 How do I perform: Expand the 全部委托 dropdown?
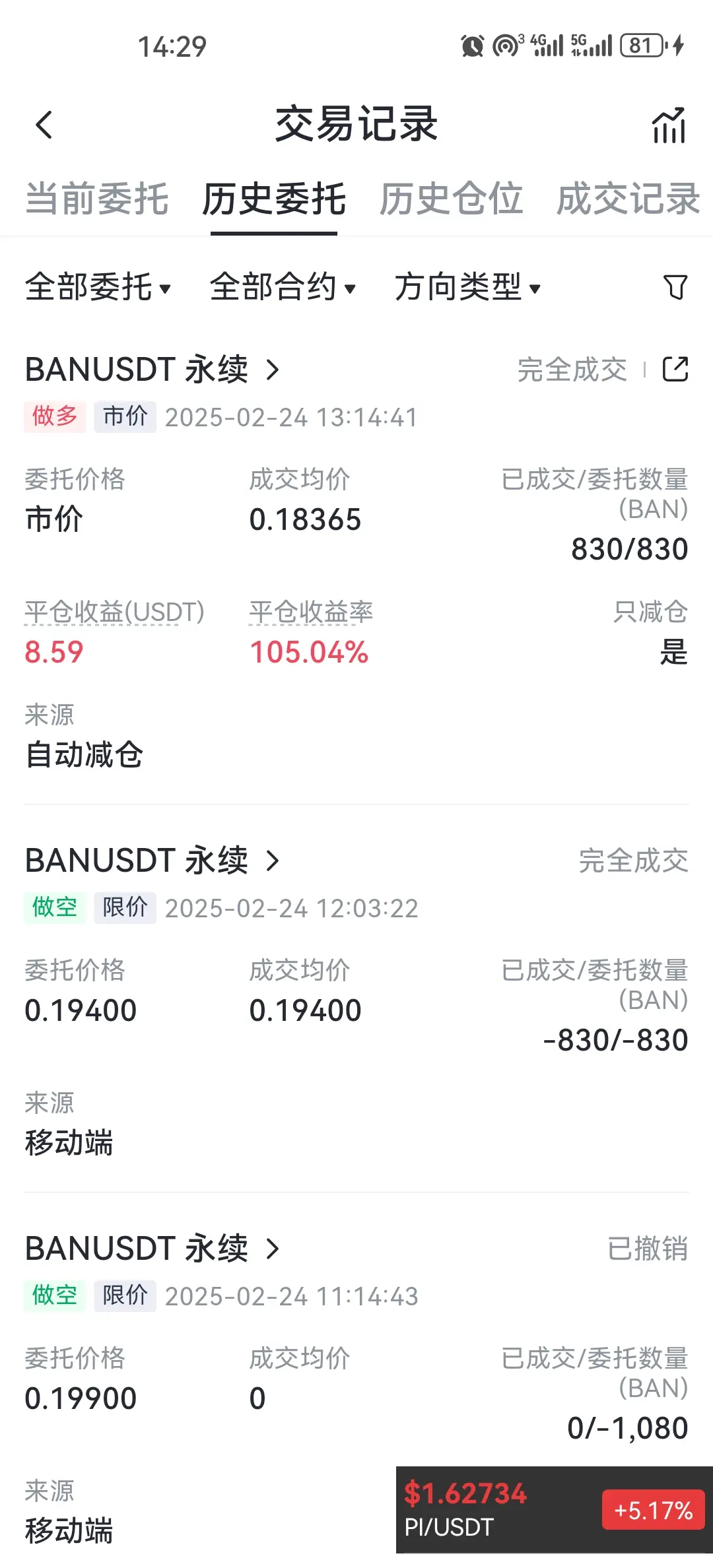pos(98,287)
